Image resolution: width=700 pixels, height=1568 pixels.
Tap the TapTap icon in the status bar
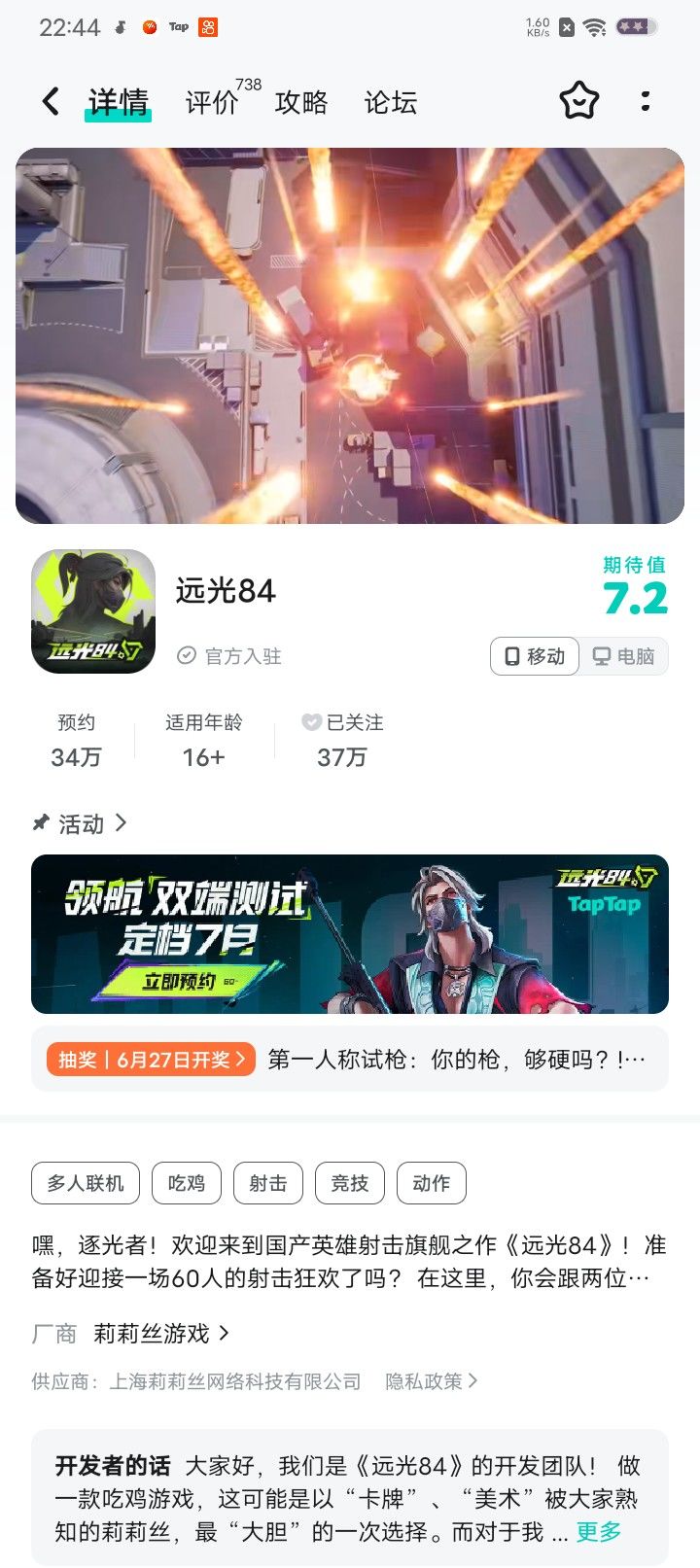coord(178,26)
